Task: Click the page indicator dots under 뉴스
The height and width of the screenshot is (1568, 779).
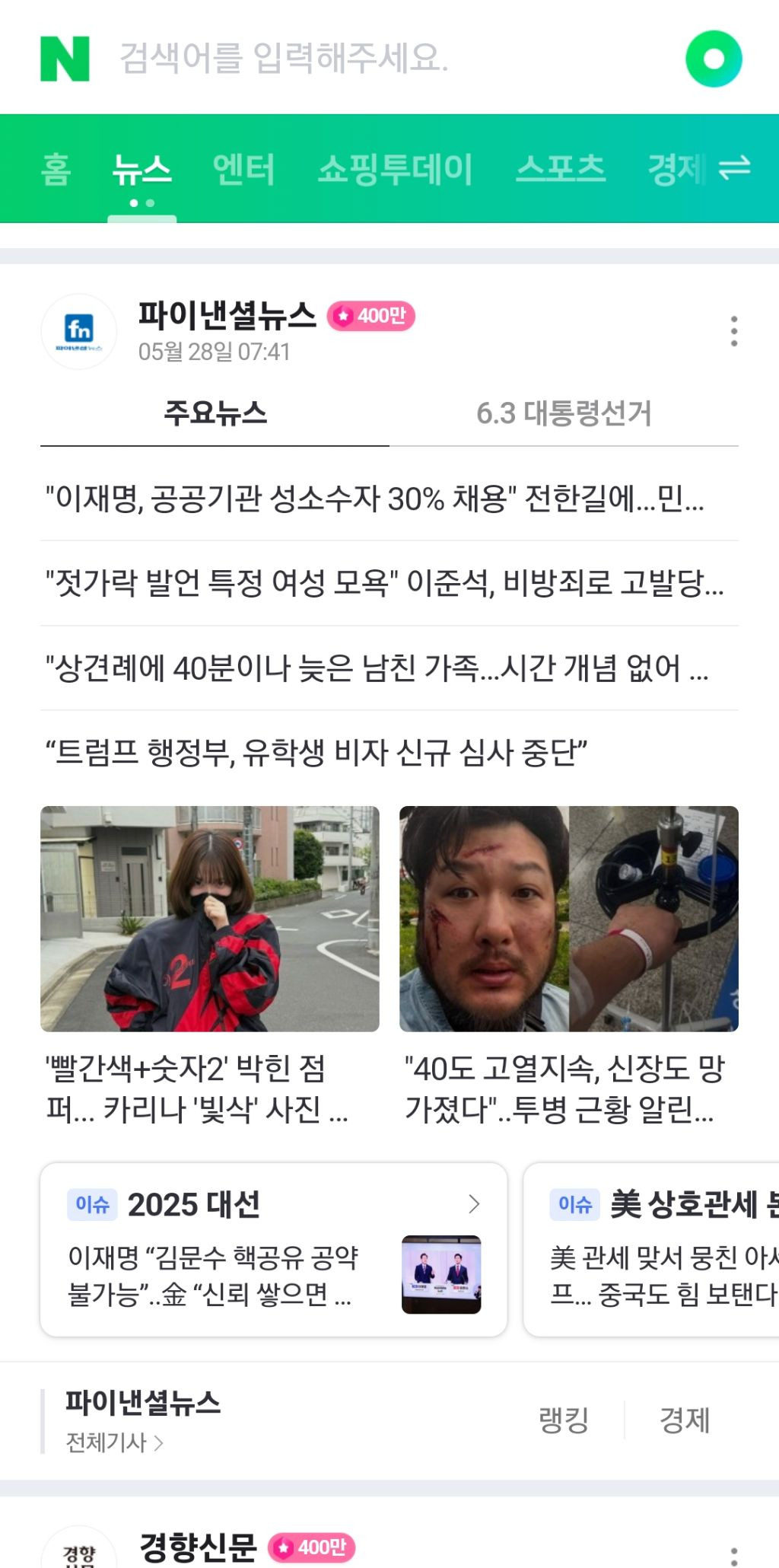Action: [x=144, y=202]
